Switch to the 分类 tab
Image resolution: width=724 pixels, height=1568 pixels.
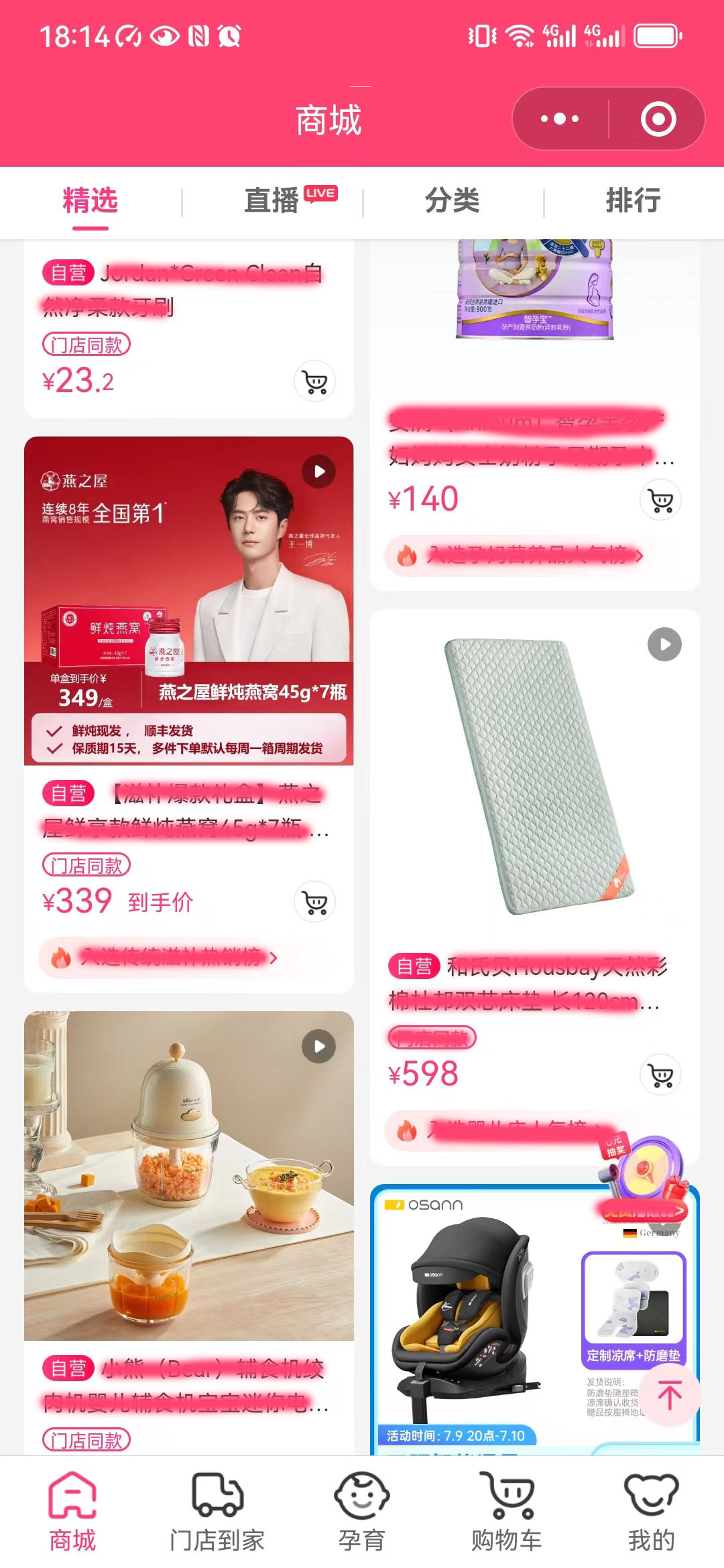452,200
